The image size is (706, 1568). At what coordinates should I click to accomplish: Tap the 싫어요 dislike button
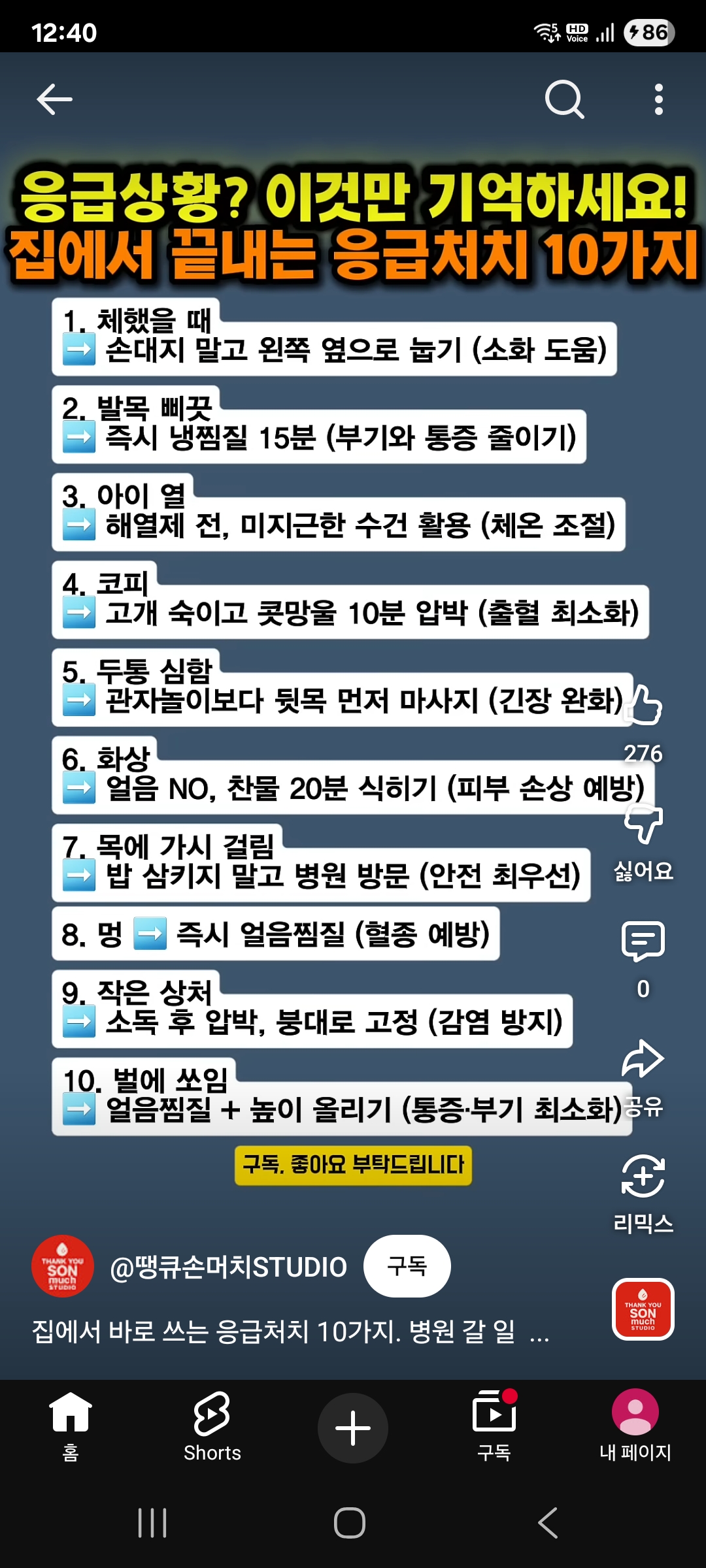(644, 825)
